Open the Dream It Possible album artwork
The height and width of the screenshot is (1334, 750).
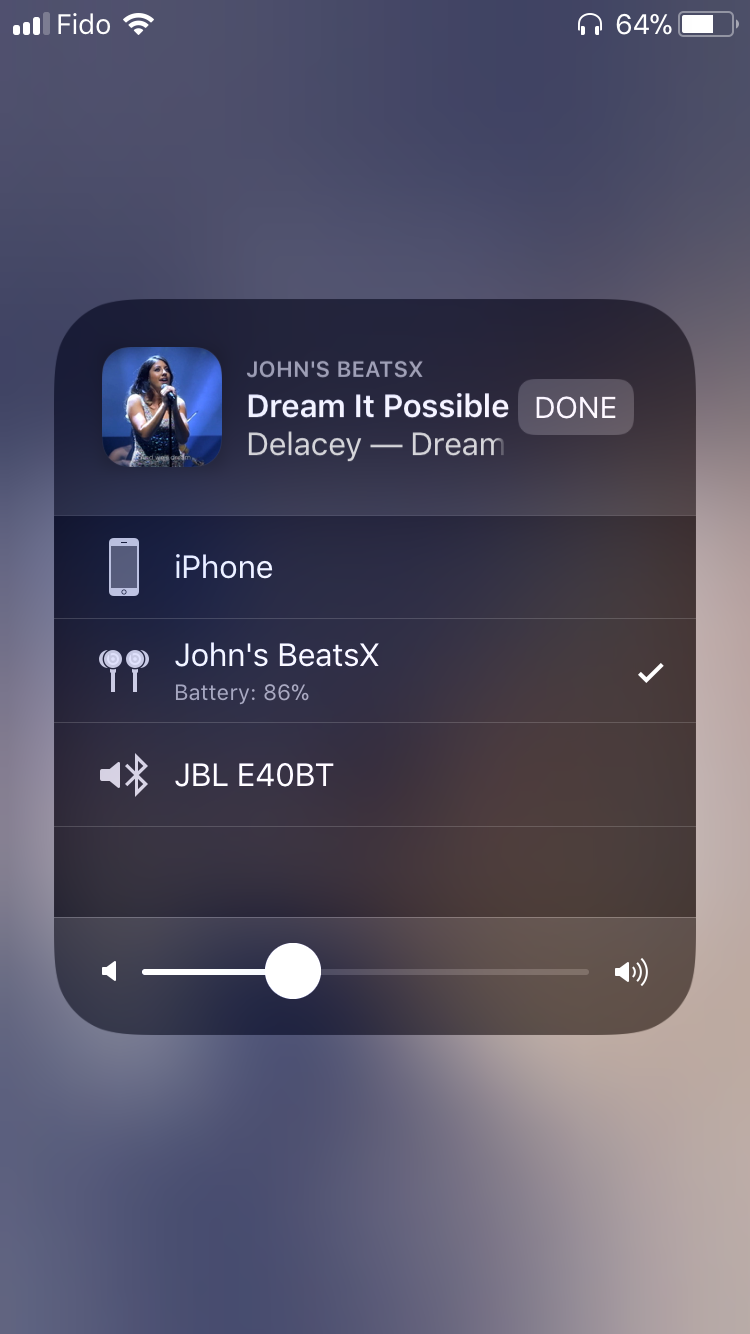pyautogui.click(x=162, y=407)
